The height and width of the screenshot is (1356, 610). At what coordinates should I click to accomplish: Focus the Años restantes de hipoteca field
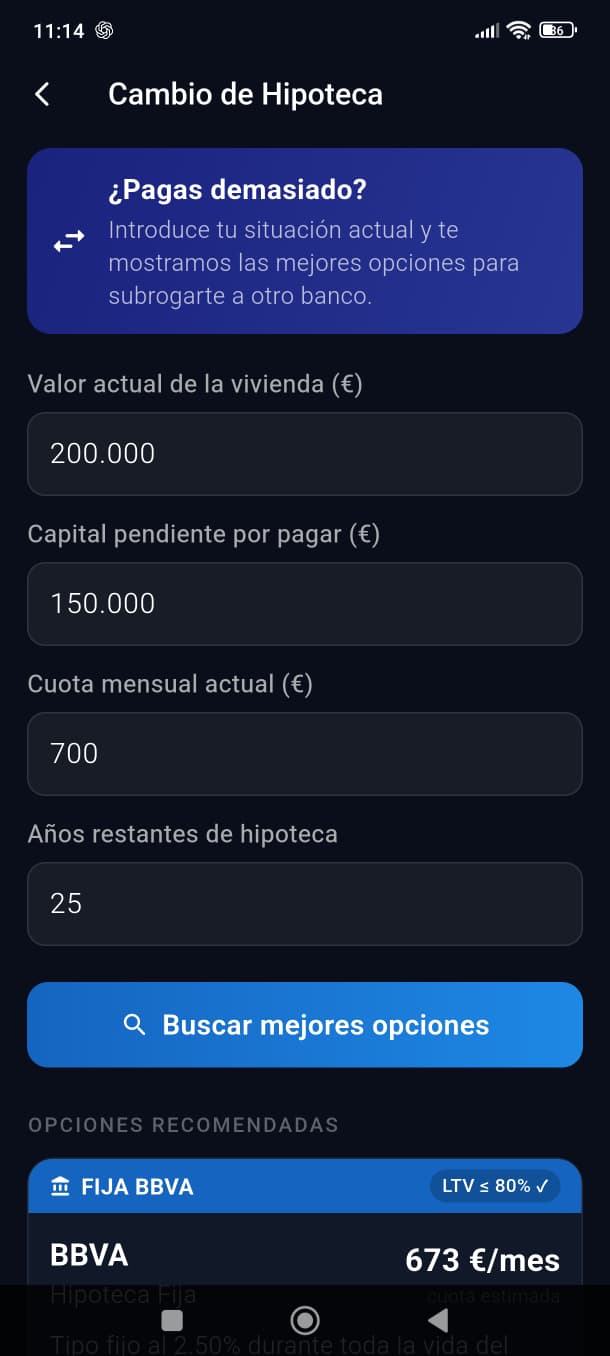pos(304,903)
